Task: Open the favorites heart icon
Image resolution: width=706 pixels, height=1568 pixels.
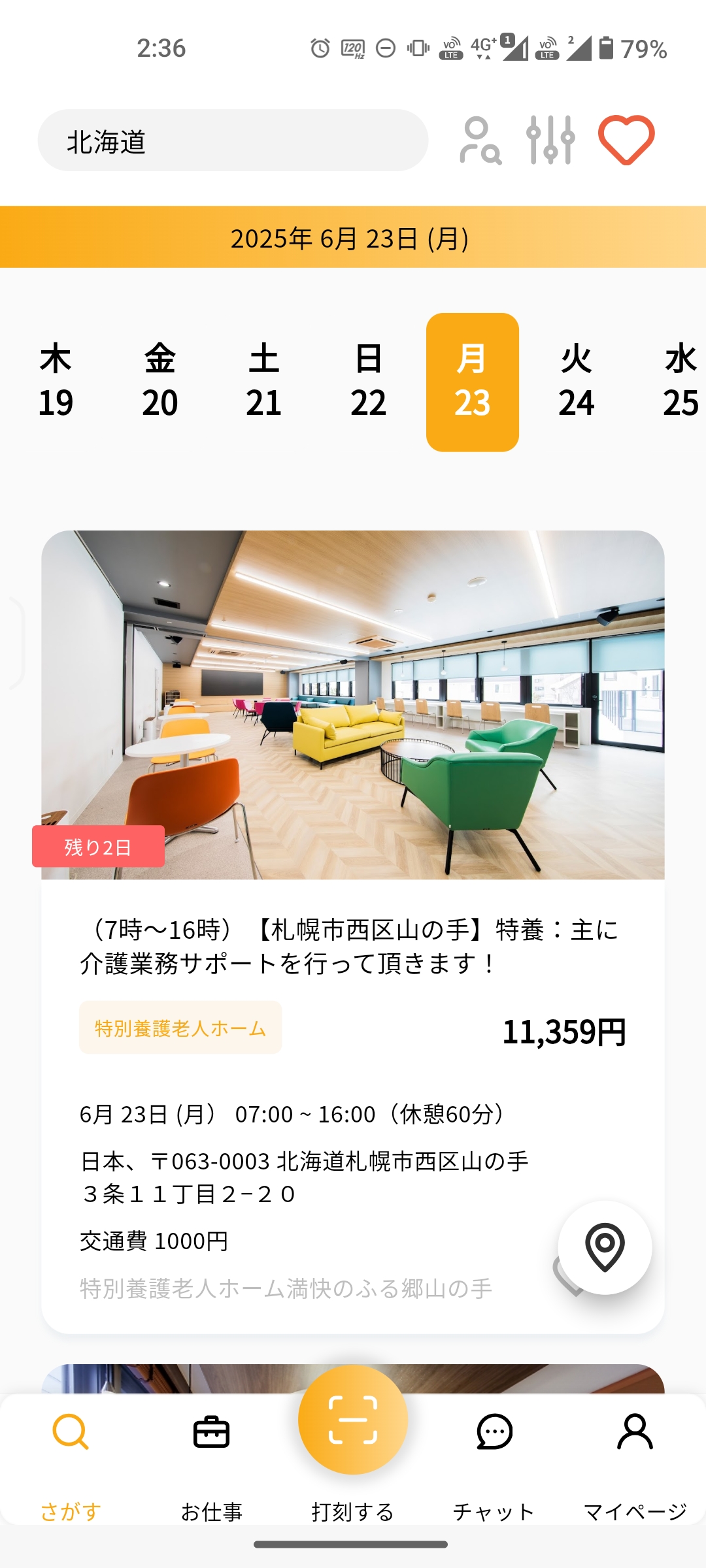Action: click(x=626, y=140)
